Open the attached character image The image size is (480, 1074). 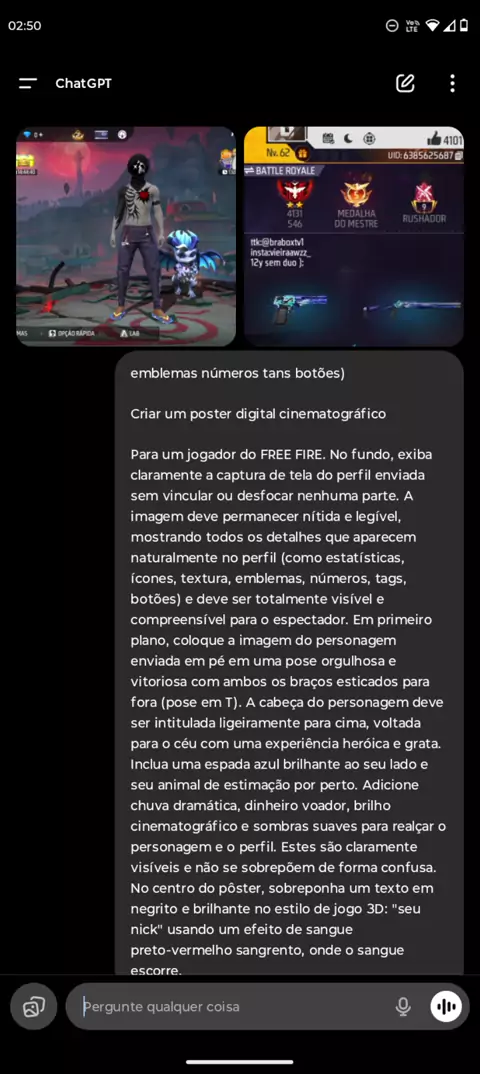tap(126, 236)
